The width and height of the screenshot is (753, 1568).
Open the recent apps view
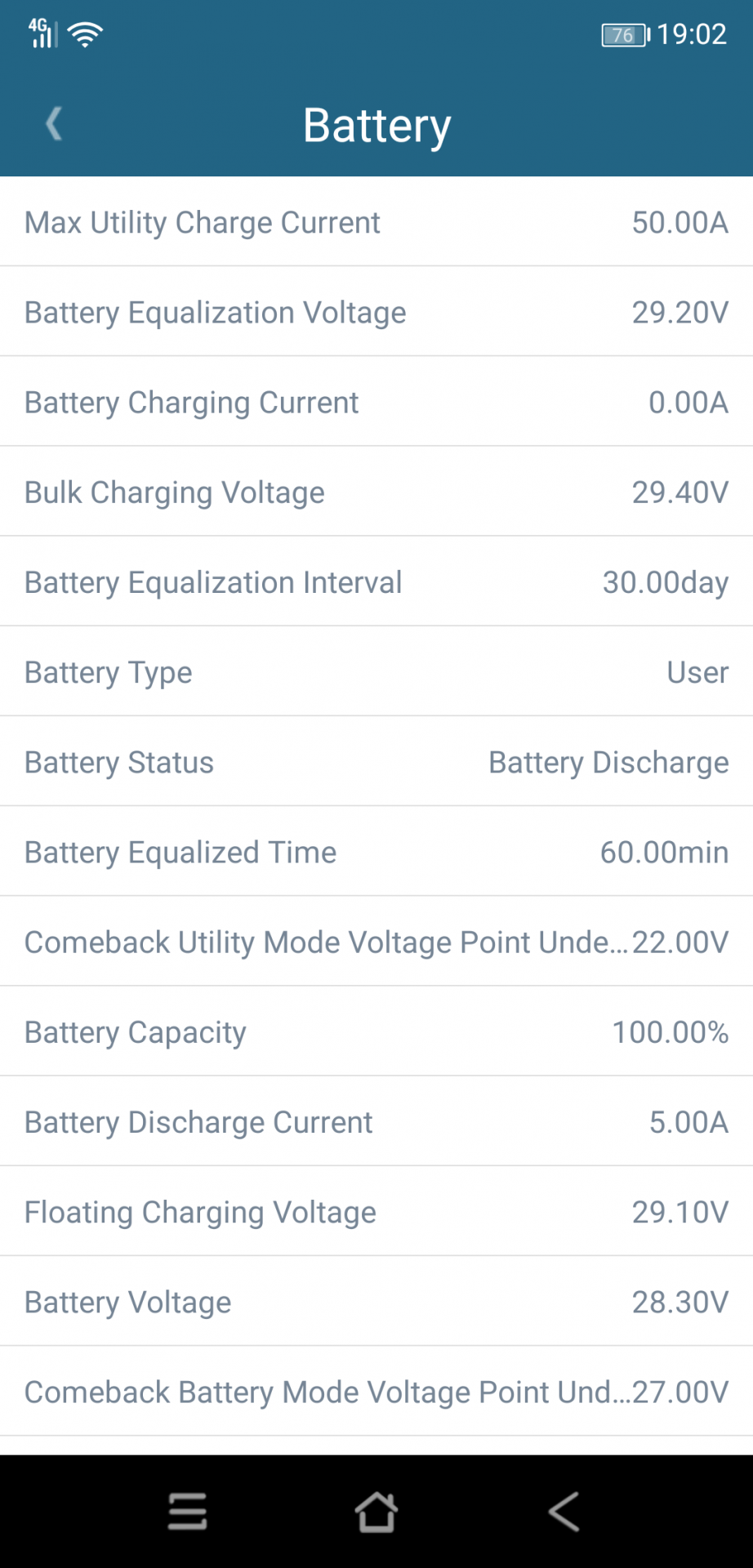[x=187, y=1512]
